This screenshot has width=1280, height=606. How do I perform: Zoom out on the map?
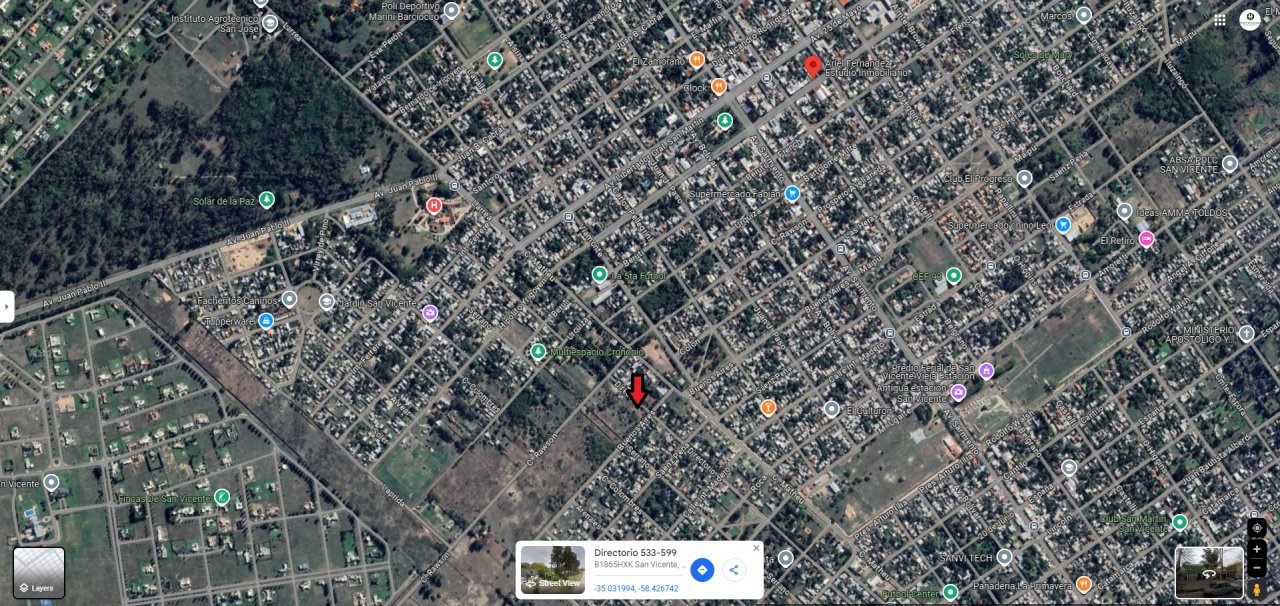(x=1257, y=568)
